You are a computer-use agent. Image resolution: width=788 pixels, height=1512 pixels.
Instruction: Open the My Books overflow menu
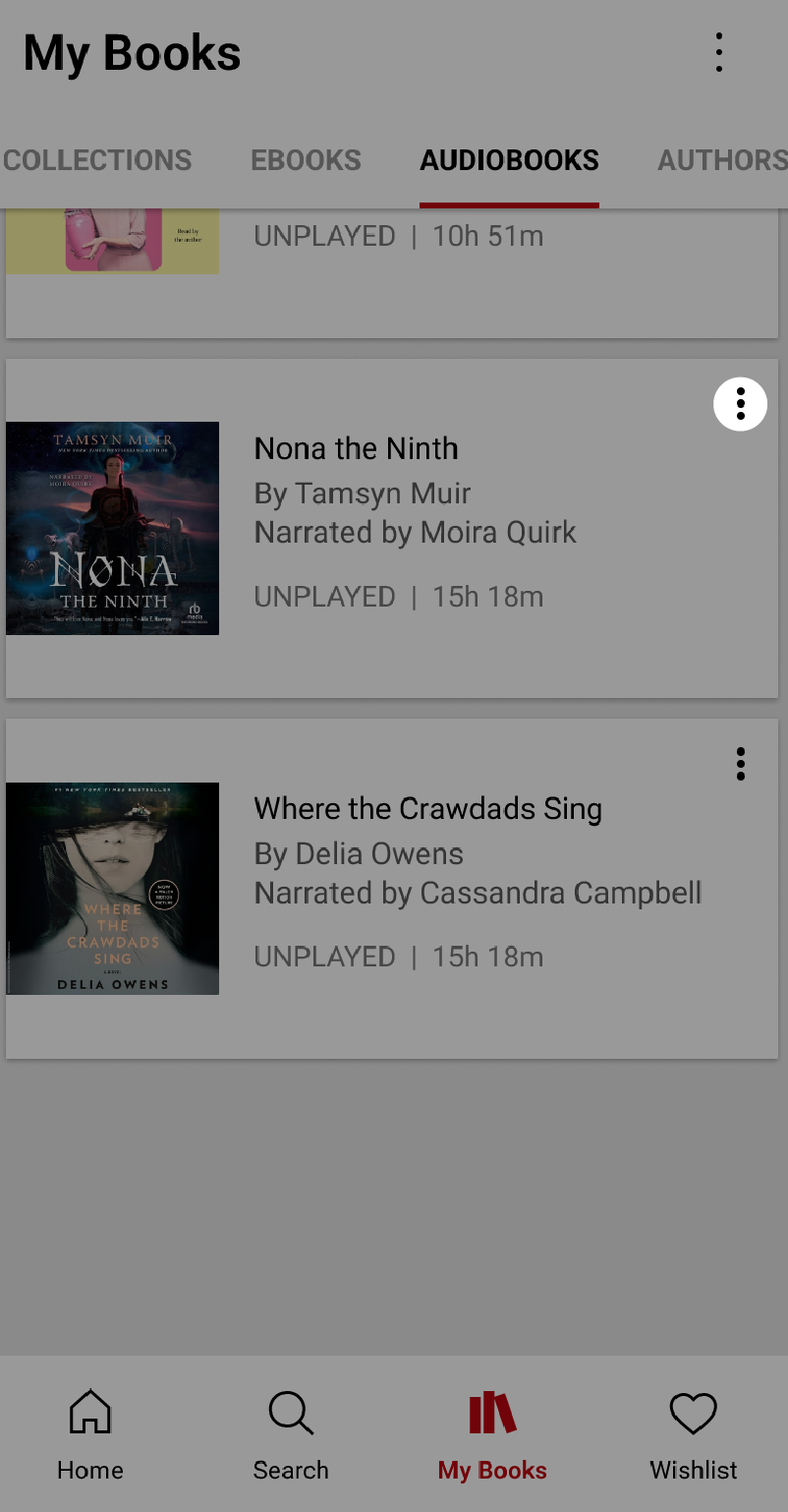pos(719,53)
